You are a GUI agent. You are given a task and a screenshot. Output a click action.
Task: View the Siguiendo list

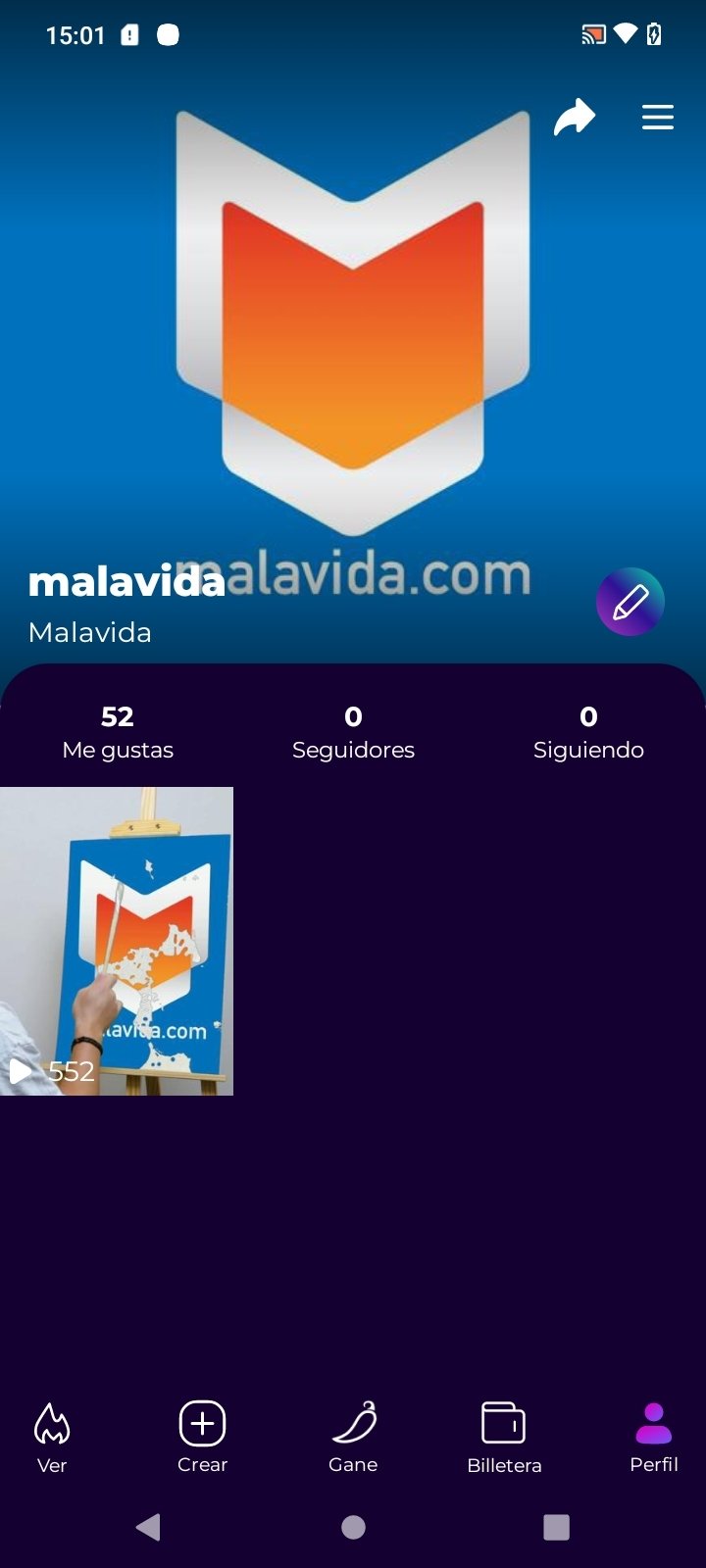click(x=588, y=733)
